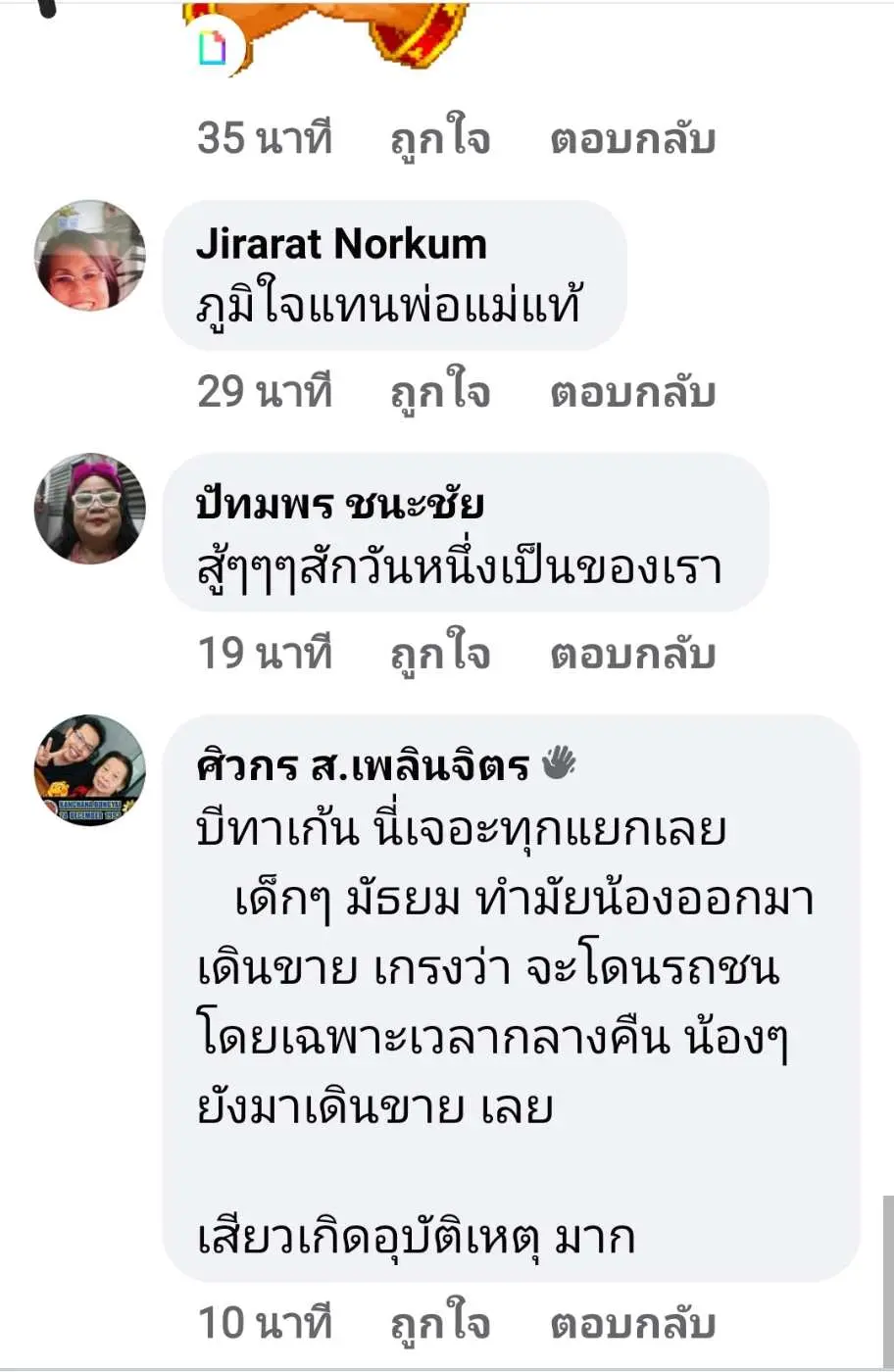
Task: Tap the name Jirarat Norkum
Action: 341,243
